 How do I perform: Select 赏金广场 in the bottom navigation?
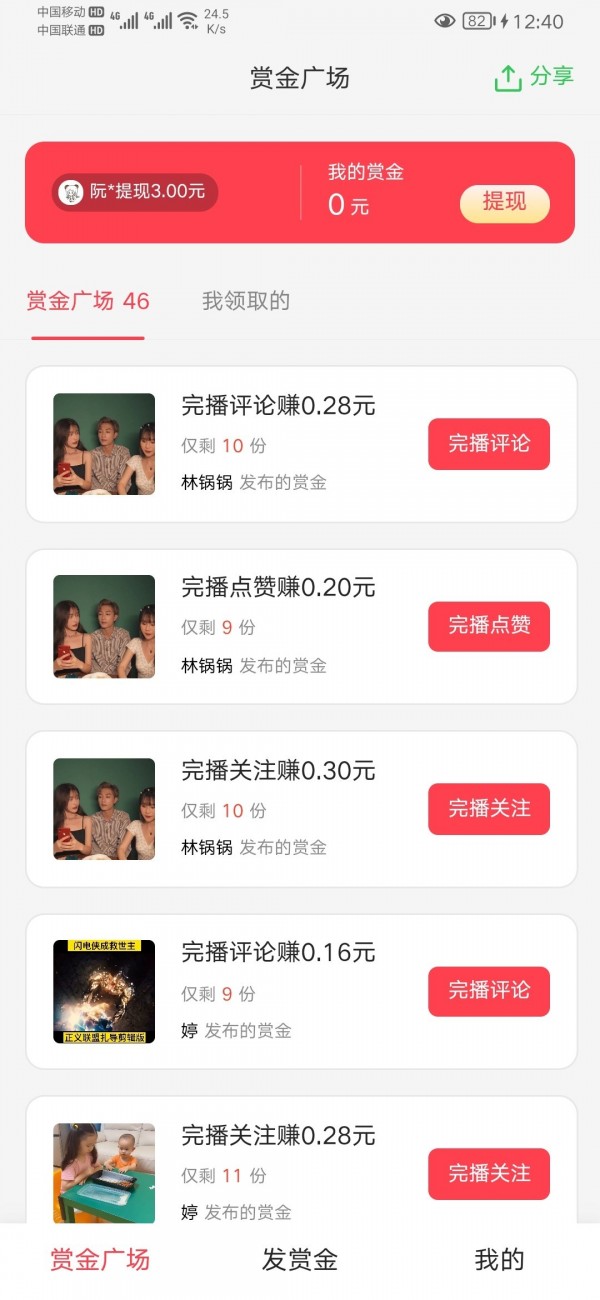click(x=100, y=1260)
